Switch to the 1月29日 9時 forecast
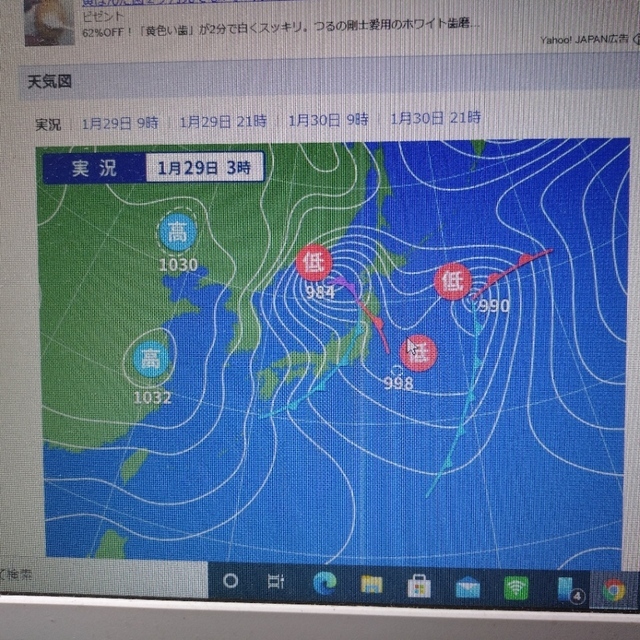640x640 pixels. [x=120, y=123]
